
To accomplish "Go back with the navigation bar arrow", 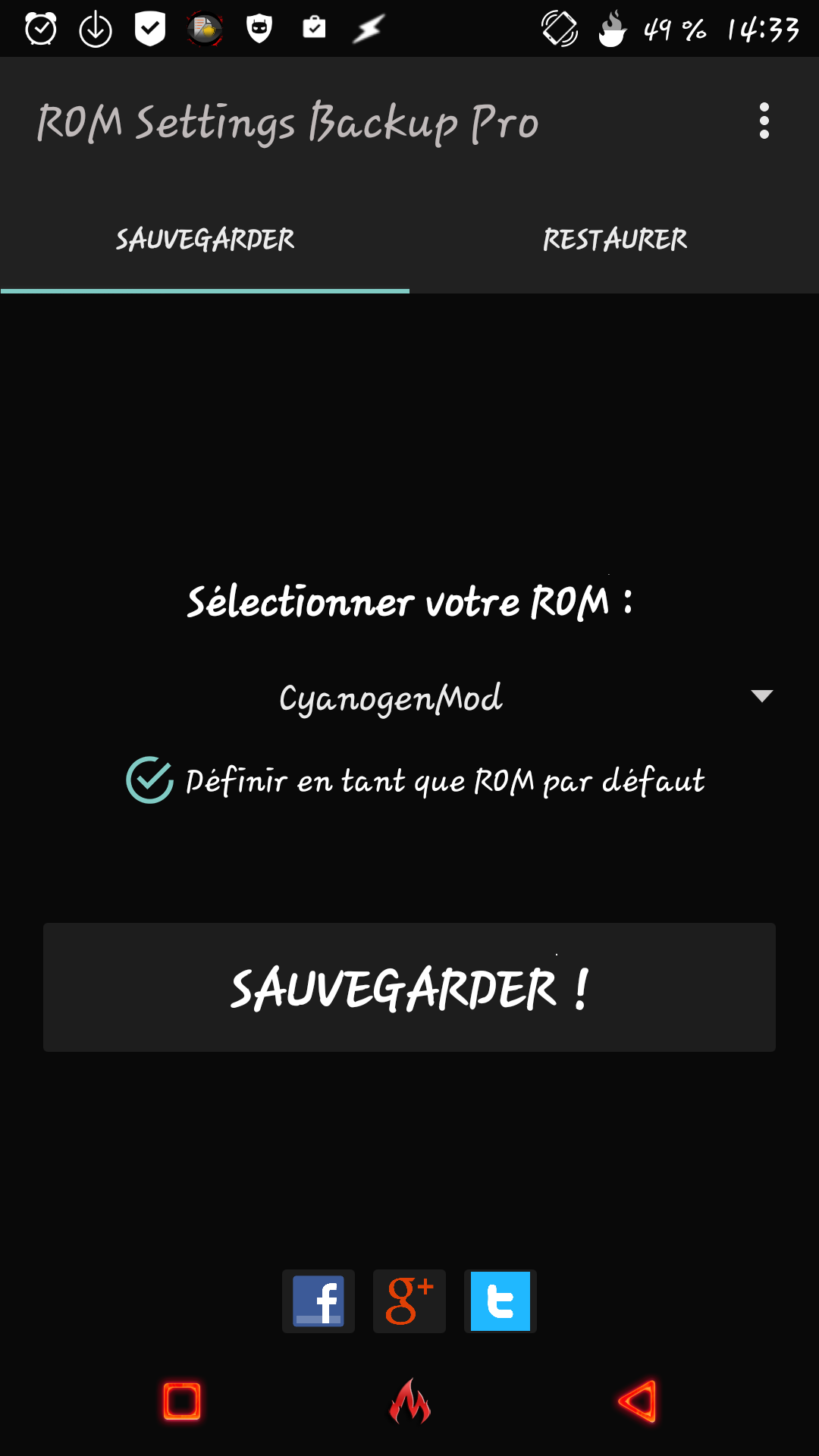I will [x=637, y=1401].
